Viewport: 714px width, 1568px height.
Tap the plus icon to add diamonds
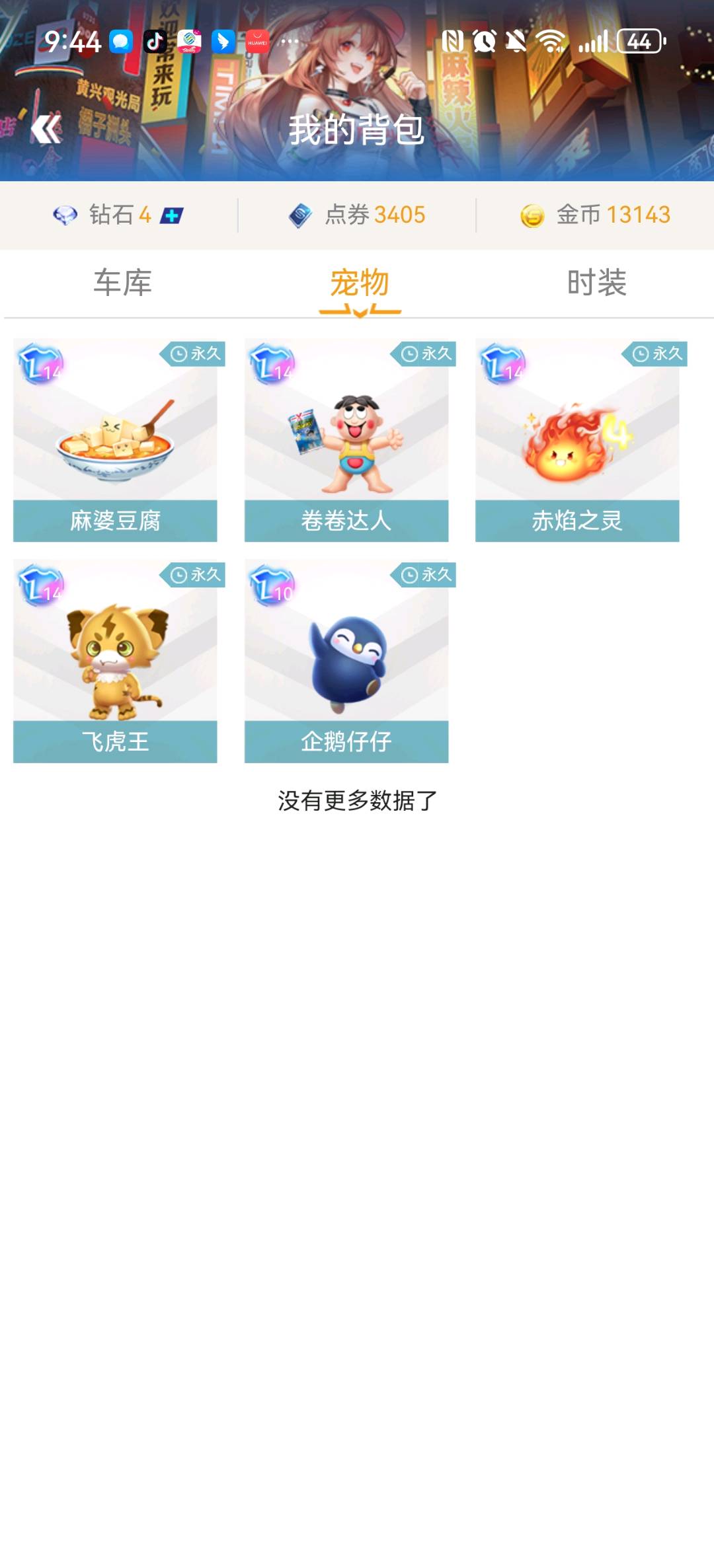click(171, 215)
